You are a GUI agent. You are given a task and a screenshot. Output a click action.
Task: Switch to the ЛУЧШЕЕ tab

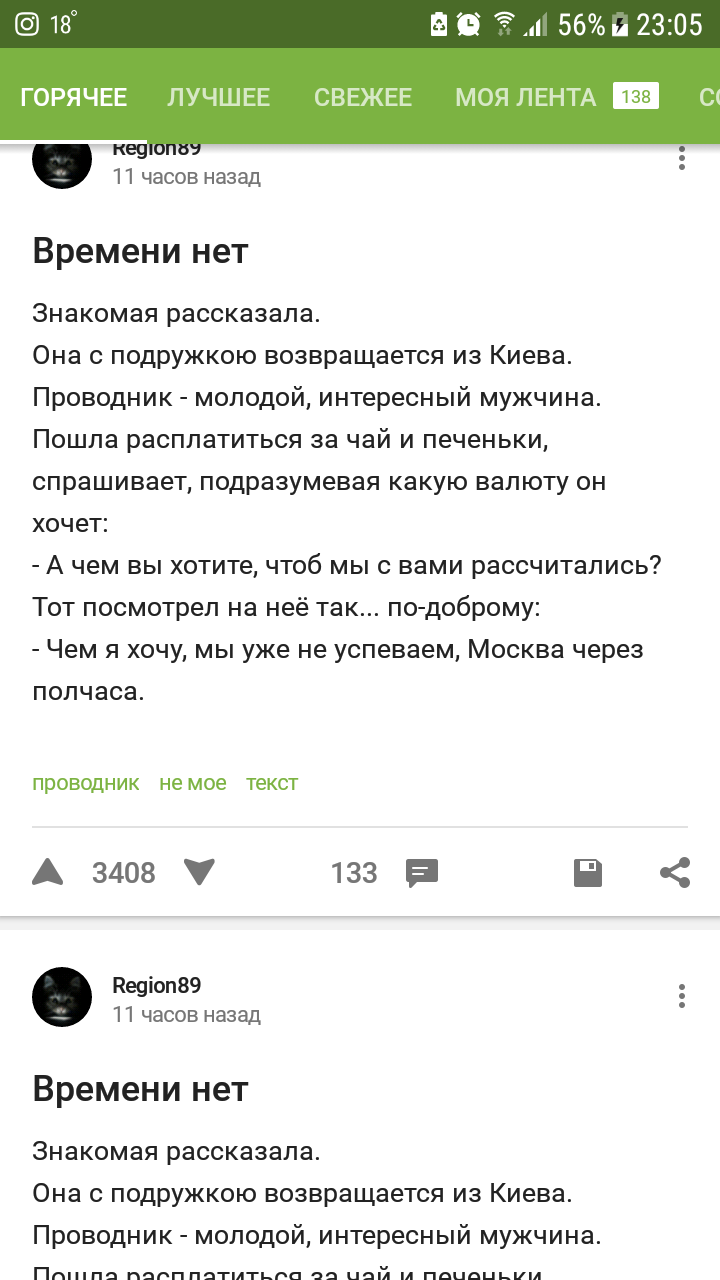[218, 97]
